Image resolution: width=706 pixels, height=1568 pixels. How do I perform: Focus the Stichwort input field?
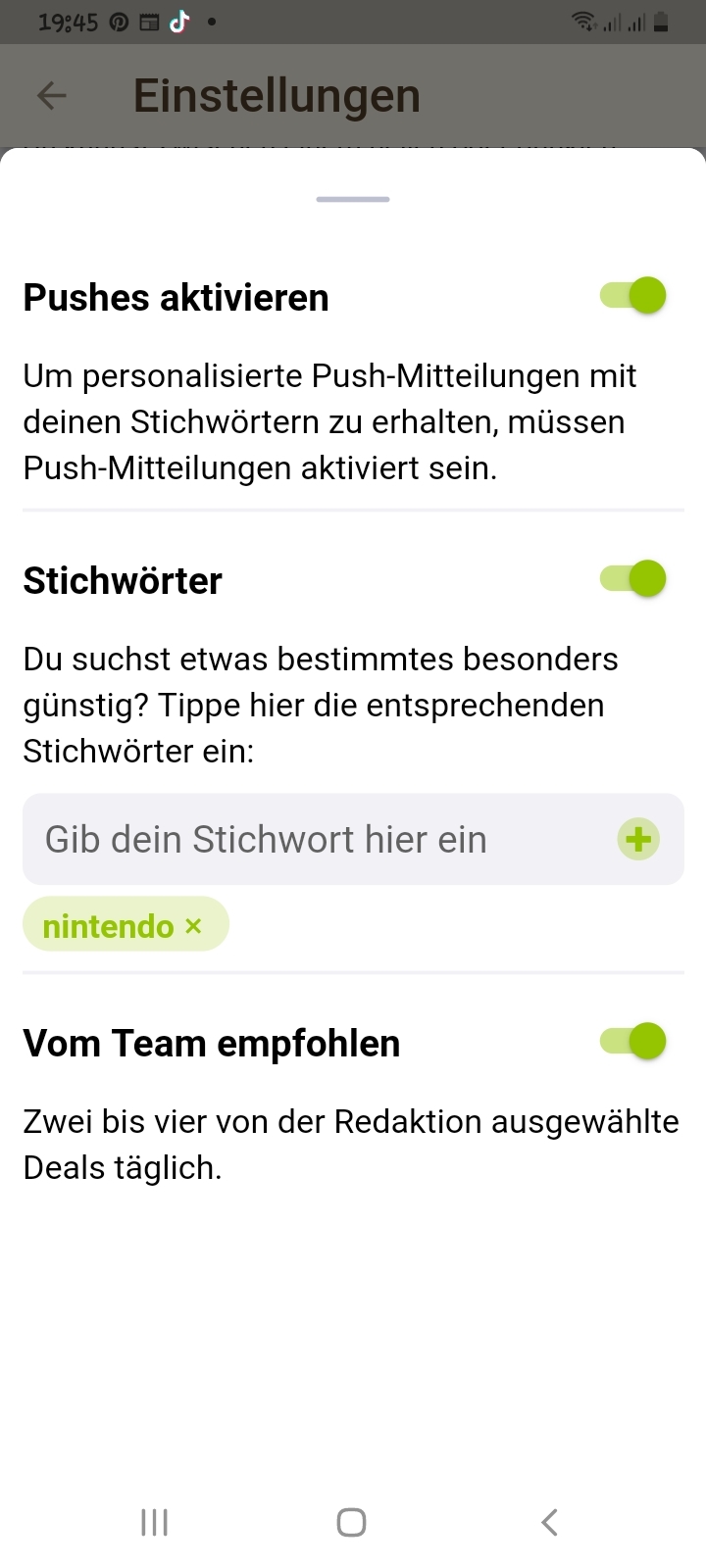(x=314, y=840)
